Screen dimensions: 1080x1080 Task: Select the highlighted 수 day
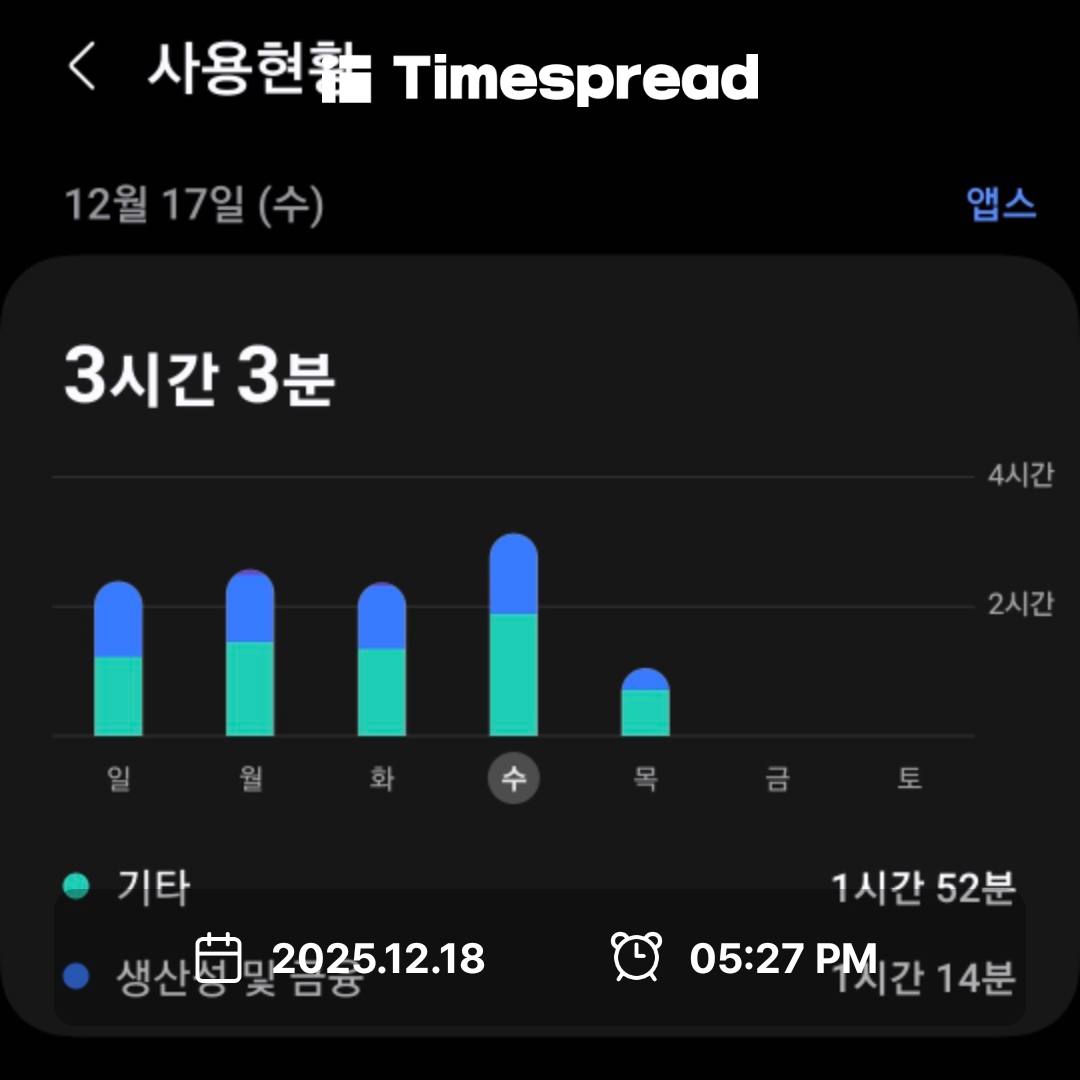(513, 778)
